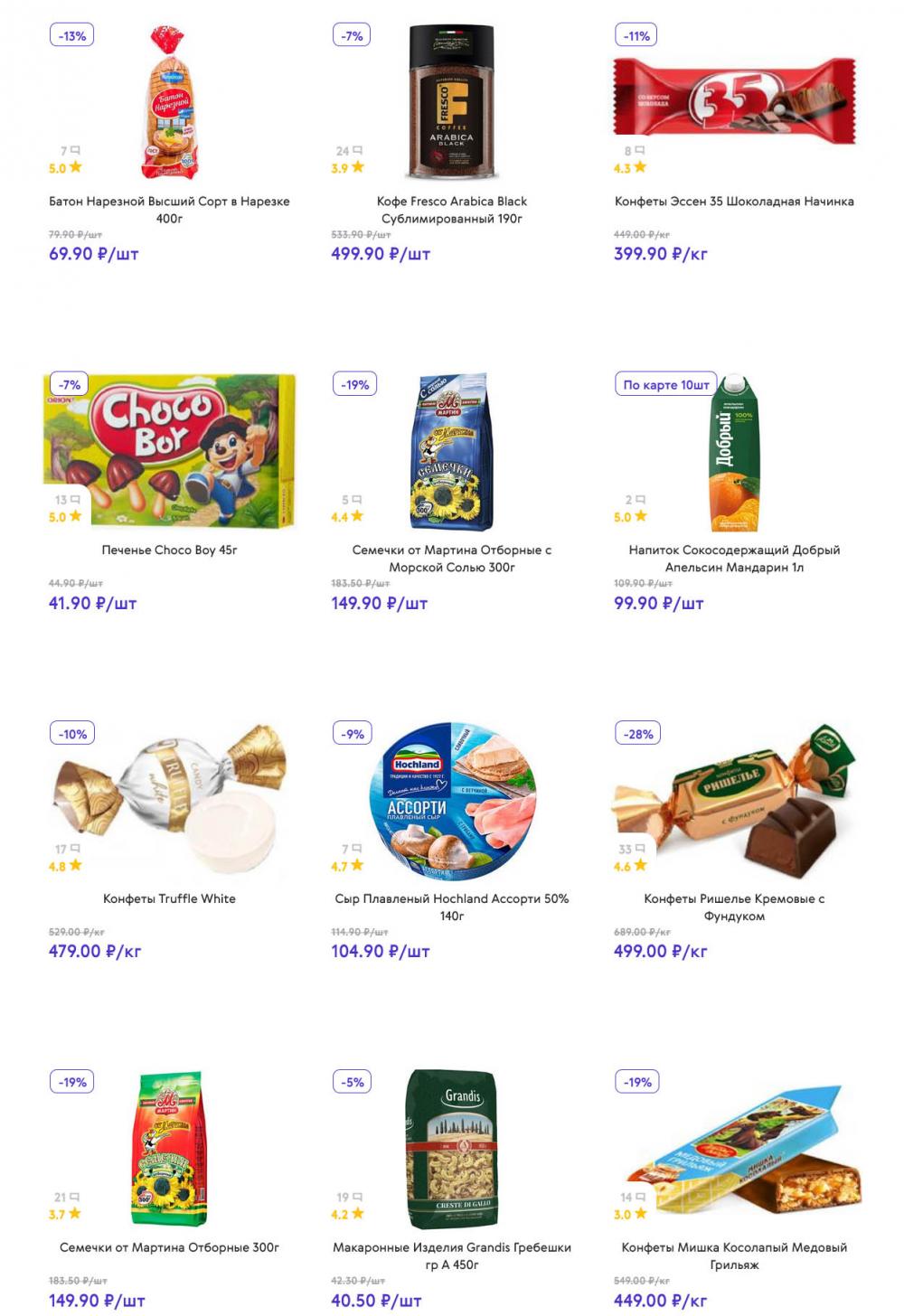Open Семечки от Мартина Отборные 300г
Viewport: 904px width, 1316px height.
pos(169,1247)
